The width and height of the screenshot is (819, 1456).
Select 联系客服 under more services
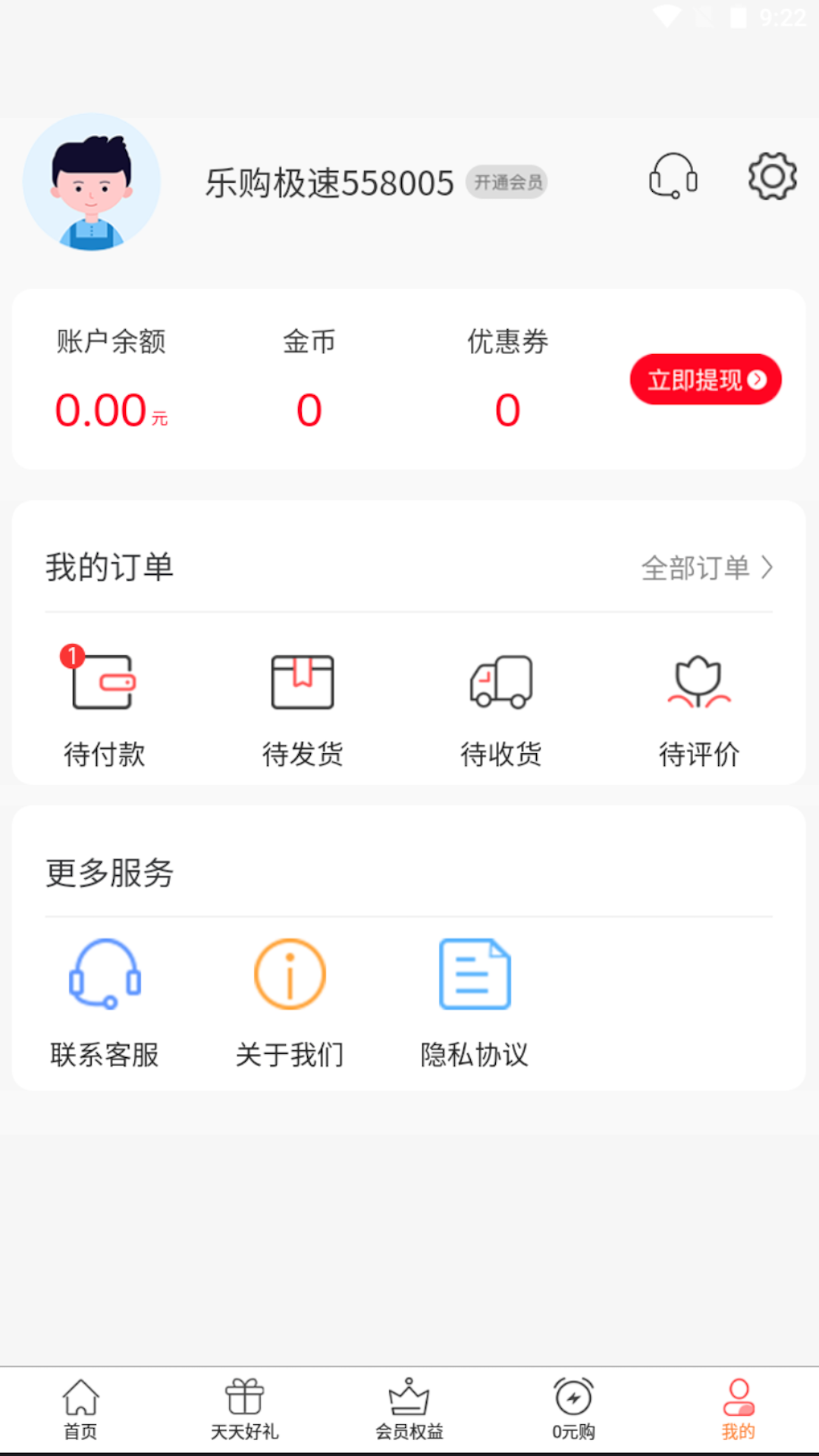(x=105, y=1003)
